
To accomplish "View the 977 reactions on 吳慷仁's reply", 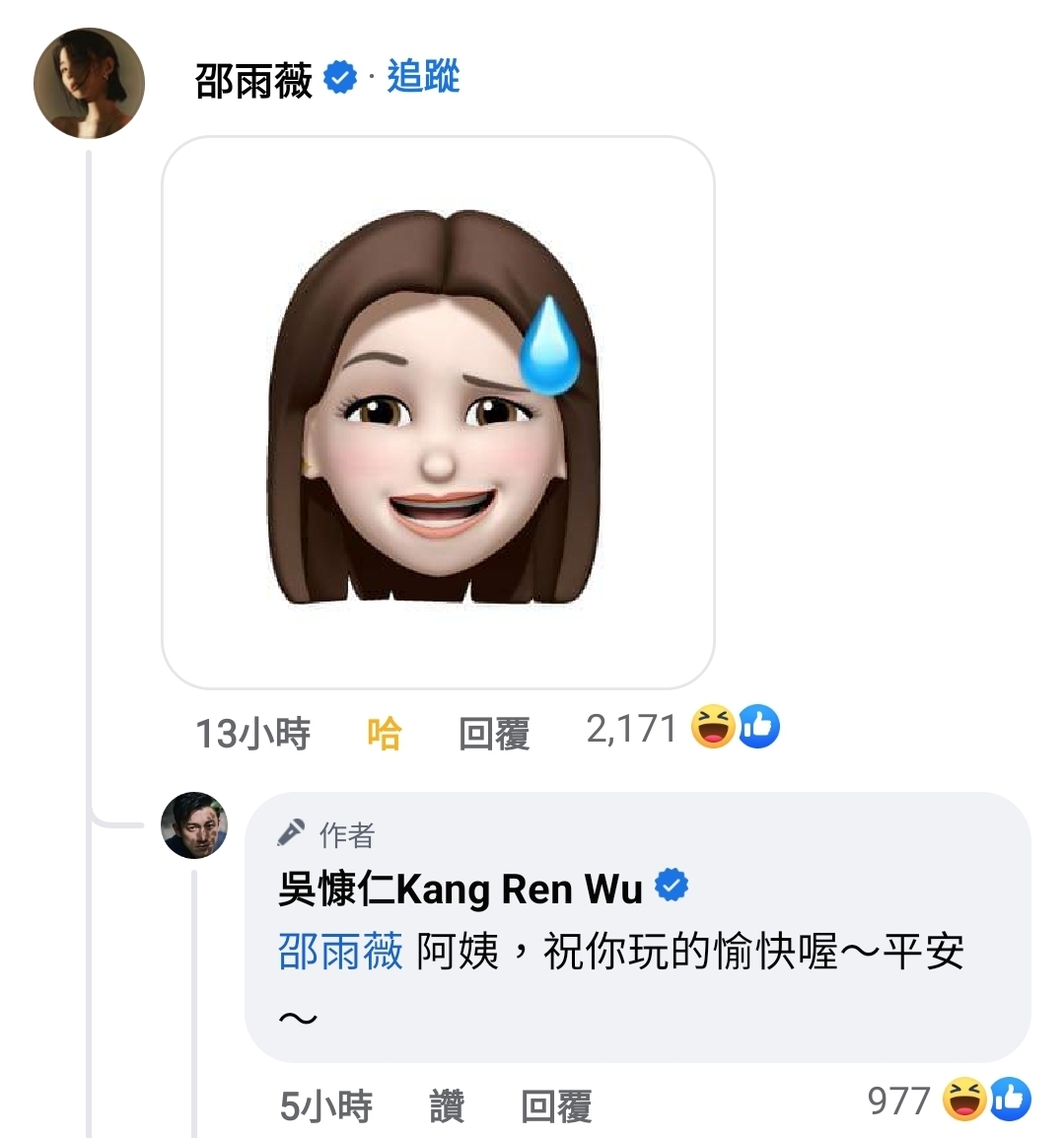I will [947, 1100].
